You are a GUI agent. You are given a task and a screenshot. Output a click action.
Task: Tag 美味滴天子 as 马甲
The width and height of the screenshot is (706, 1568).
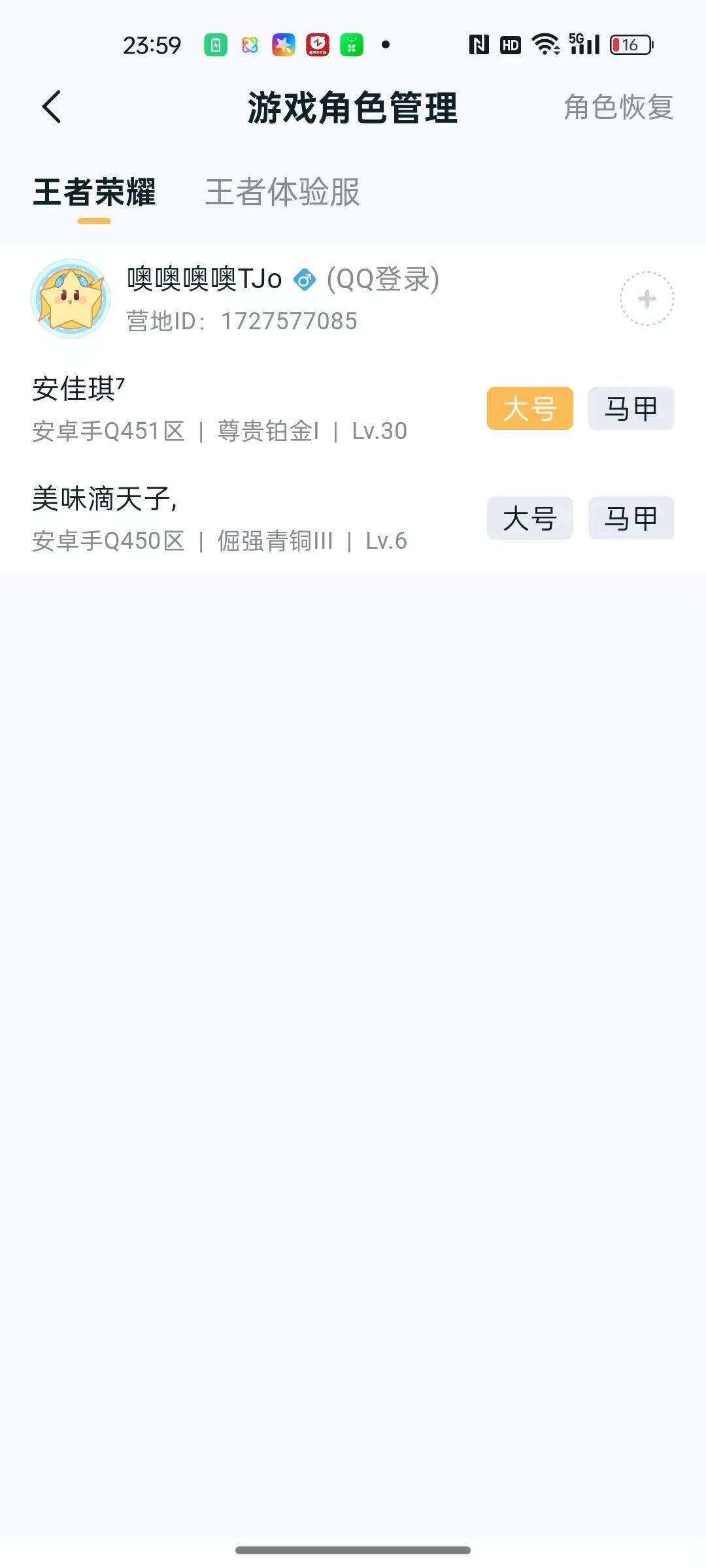point(630,518)
